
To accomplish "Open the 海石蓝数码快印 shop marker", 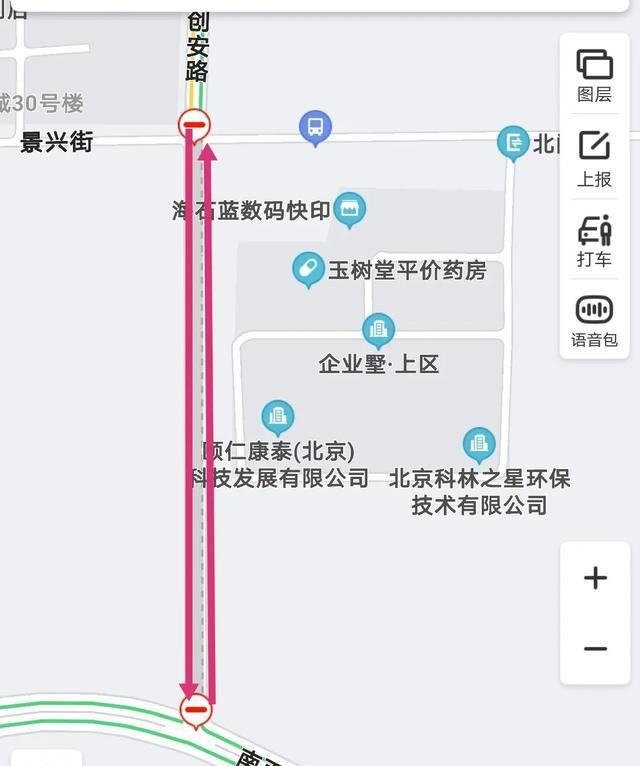I will 349,209.
